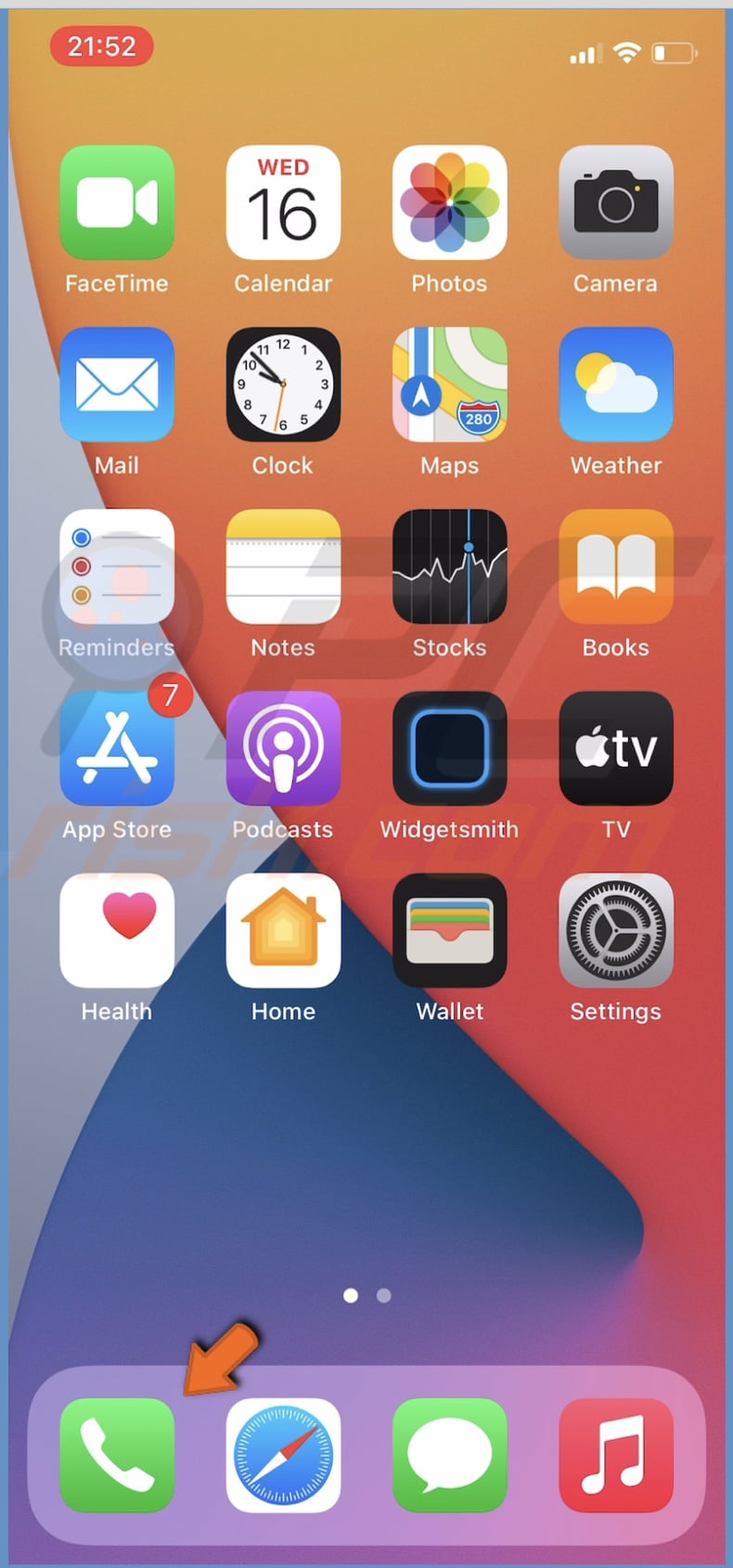
Task: Open the Apple TV app
Action: click(615, 748)
